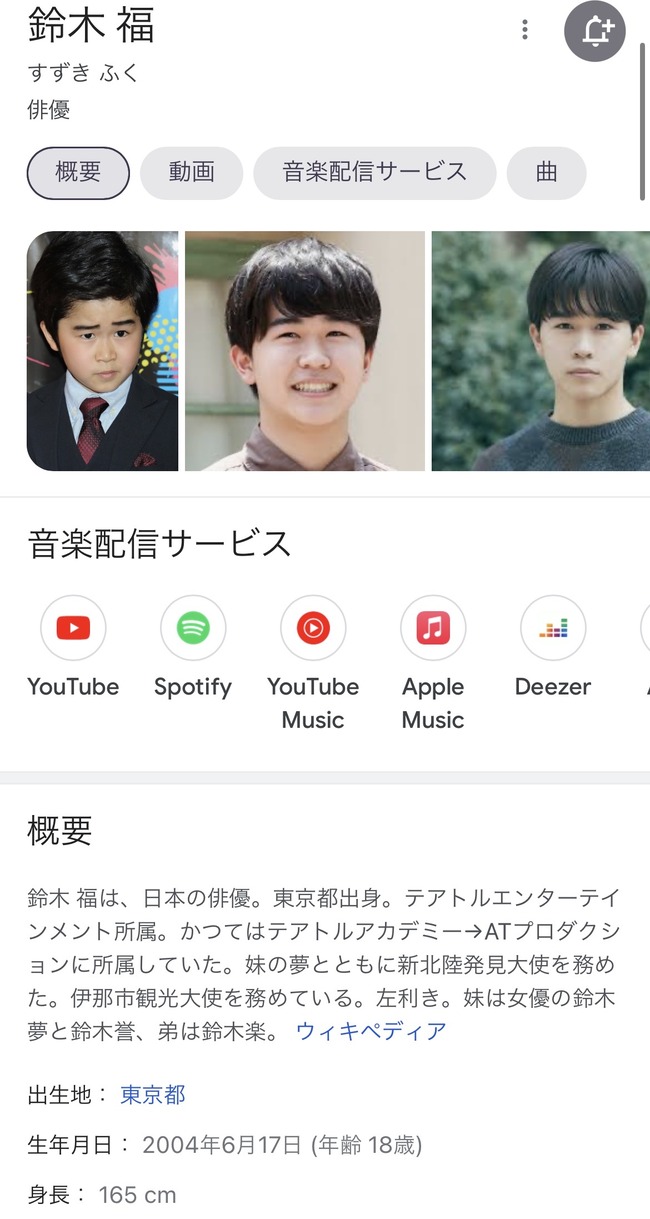650x1219 pixels.
Task: Switch to the 動画 chip
Action: tap(192, 173)
